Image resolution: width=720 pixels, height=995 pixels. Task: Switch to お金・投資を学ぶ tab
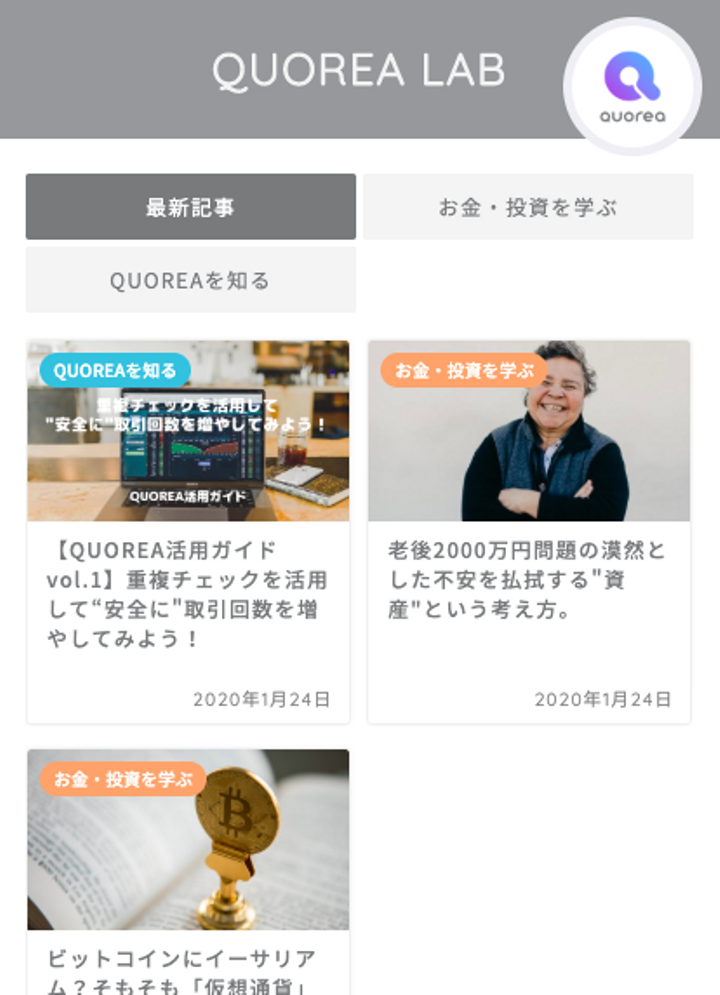click(x=527, y=207)
